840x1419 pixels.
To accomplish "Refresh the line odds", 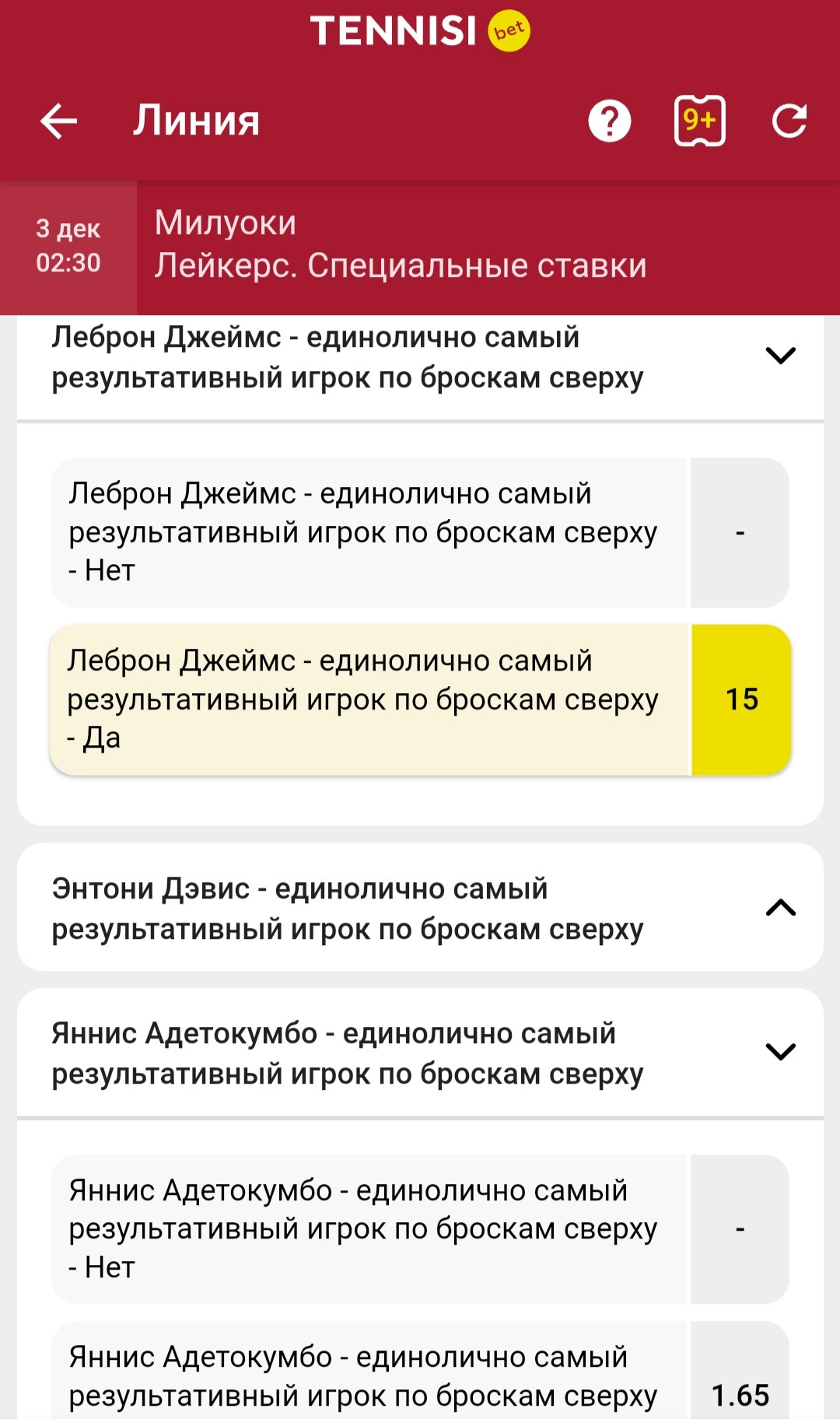I will click(789, 121).
